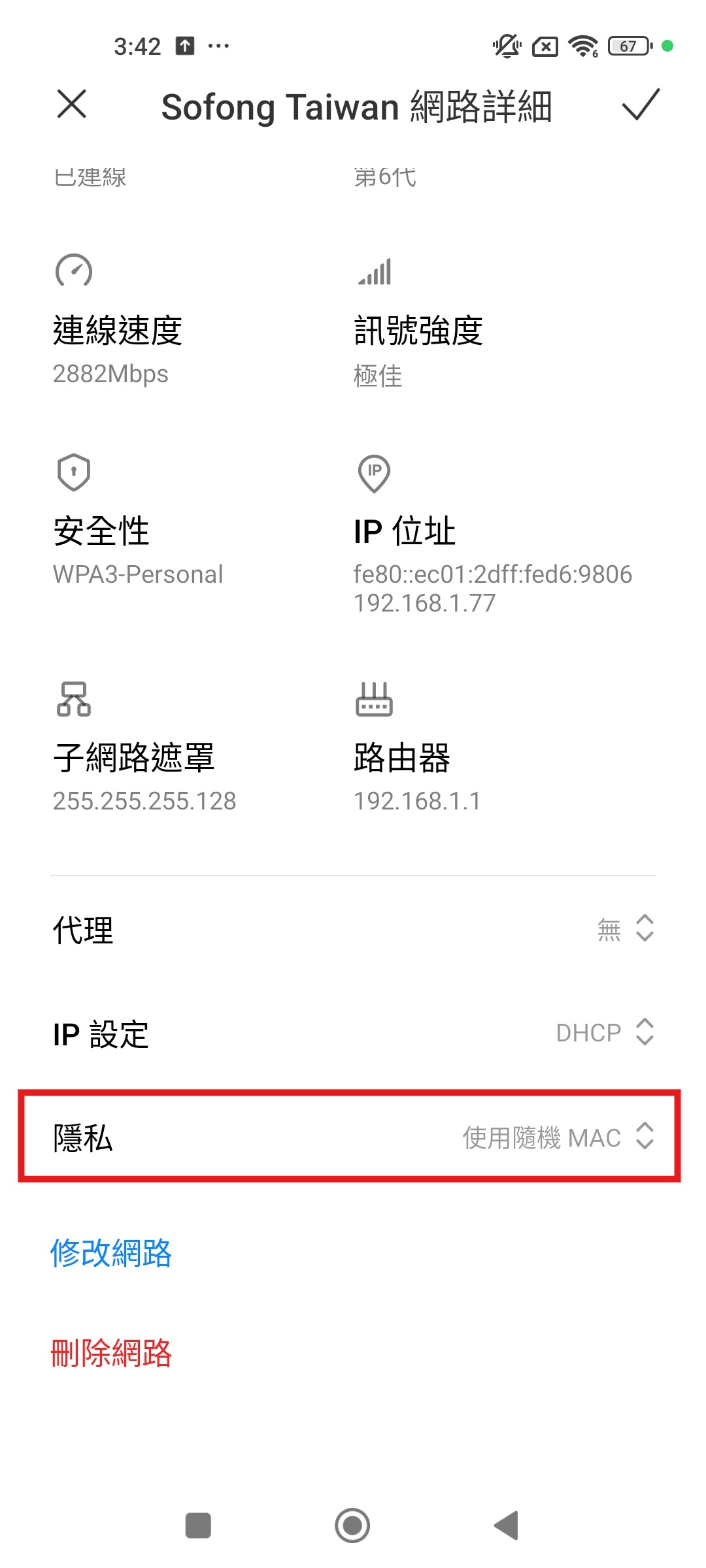Open the 代理 proxy dropdown
The height and width of the screenshot is (1568, 706).
[625, 928]
